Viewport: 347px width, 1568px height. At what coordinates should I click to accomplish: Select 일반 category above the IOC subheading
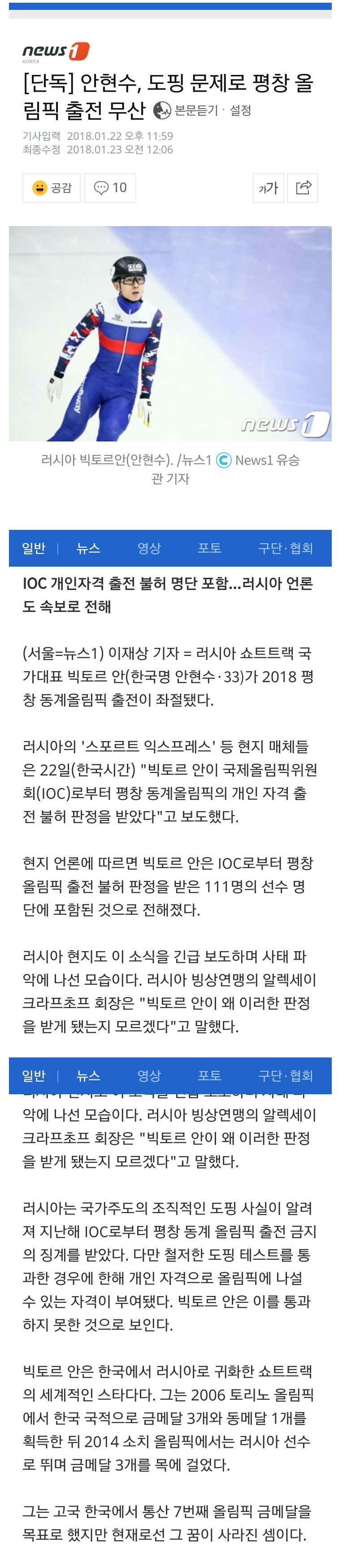coord(34,548)
